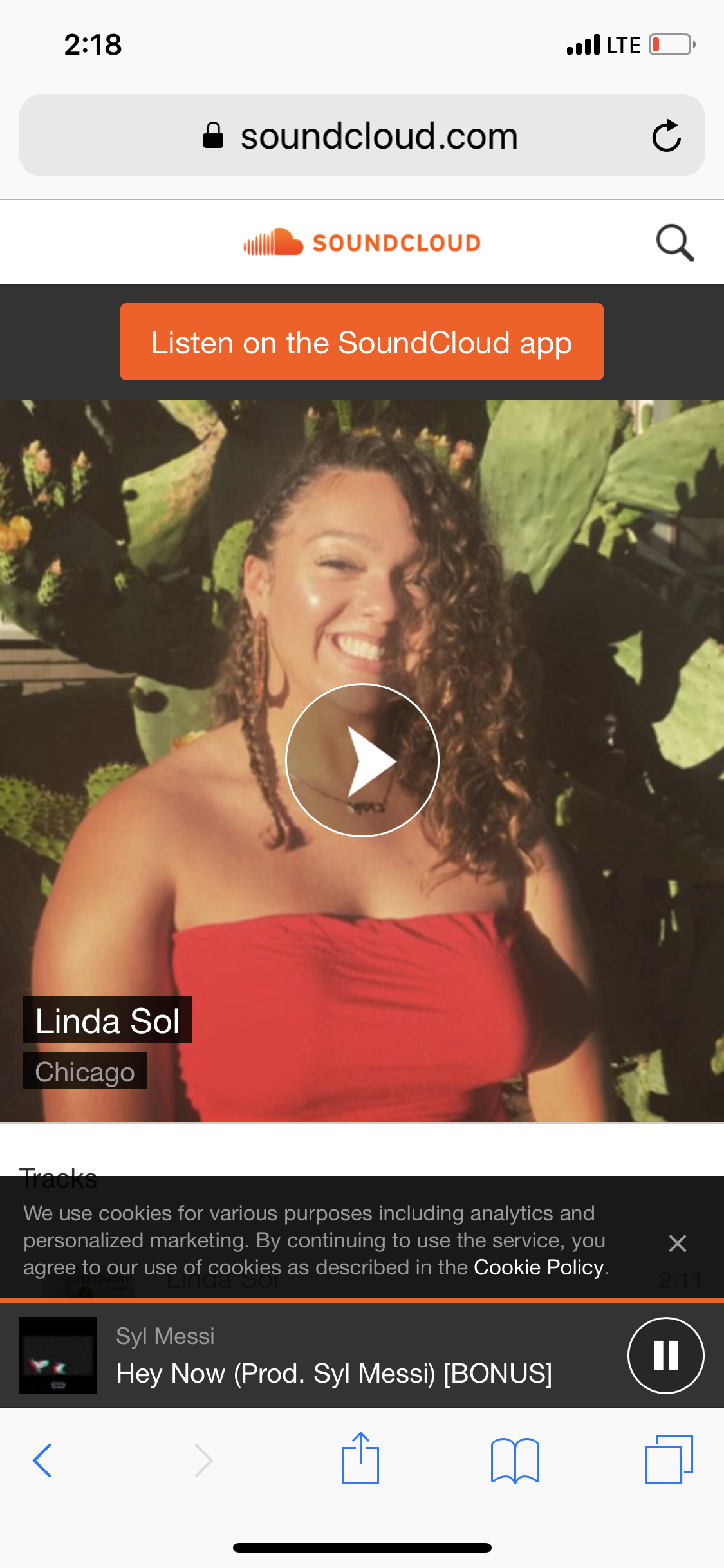Open the Cookie Policy link

coord(539,1267)
